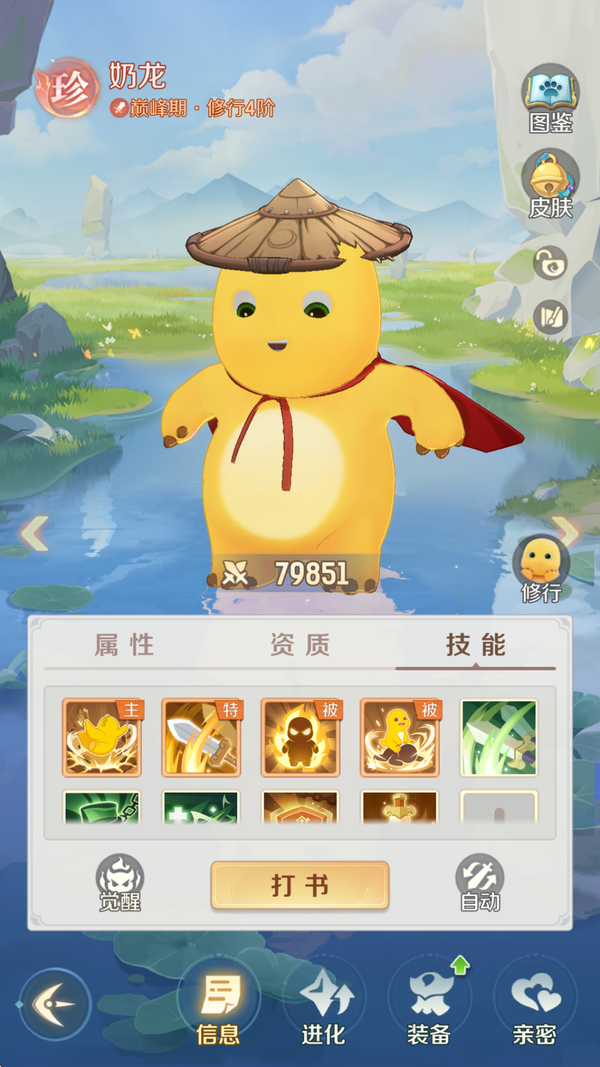Screen dimensions: 600x1067
Task: Tap the 打书 button
Action: 300,885
